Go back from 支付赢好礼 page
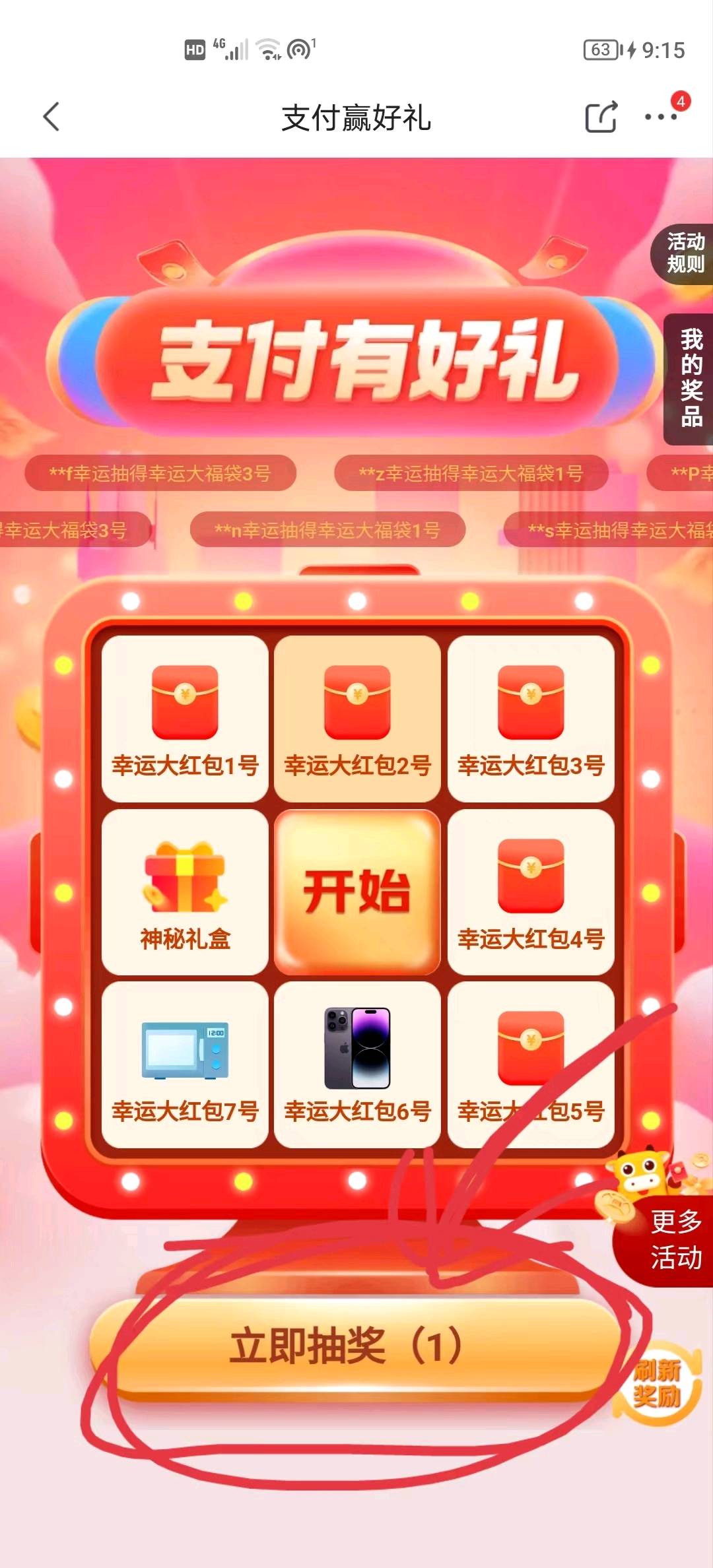This screenshot has width=713, height=1568. click(x=51, y=117)
